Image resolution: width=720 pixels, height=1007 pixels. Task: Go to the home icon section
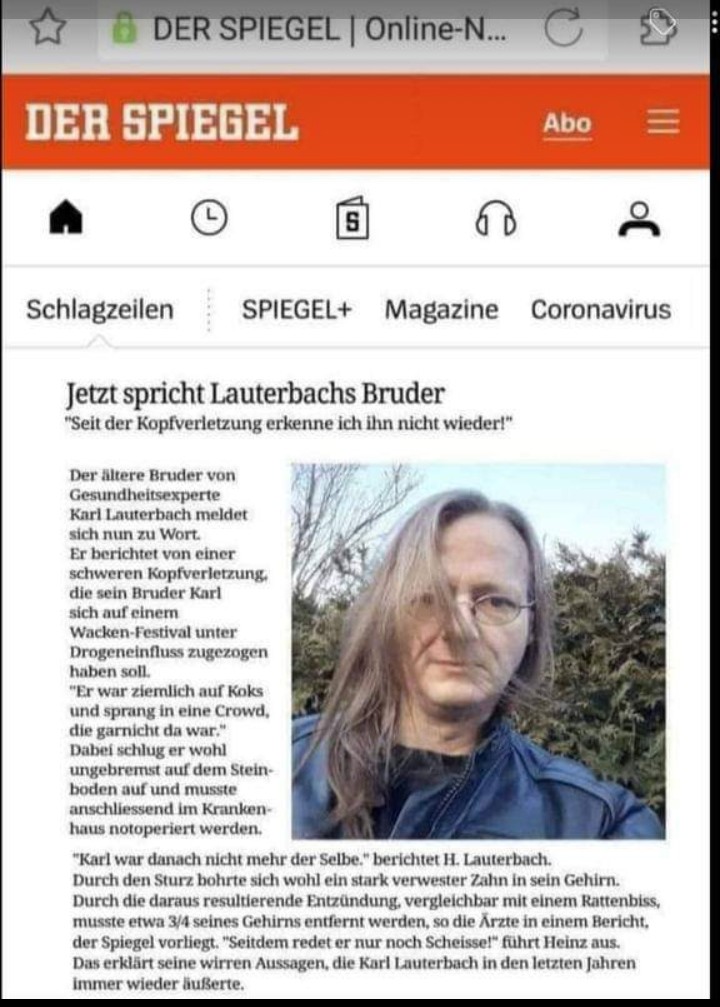(66, 218)
